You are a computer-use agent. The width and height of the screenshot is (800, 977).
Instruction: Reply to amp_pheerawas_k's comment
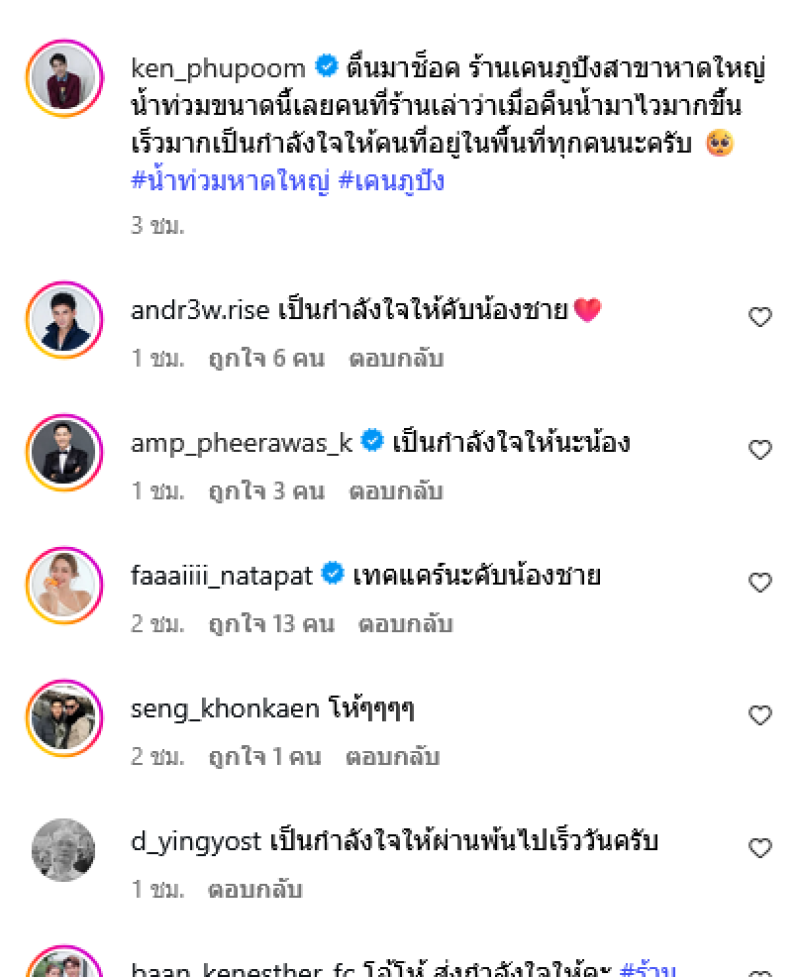point(396,491)
